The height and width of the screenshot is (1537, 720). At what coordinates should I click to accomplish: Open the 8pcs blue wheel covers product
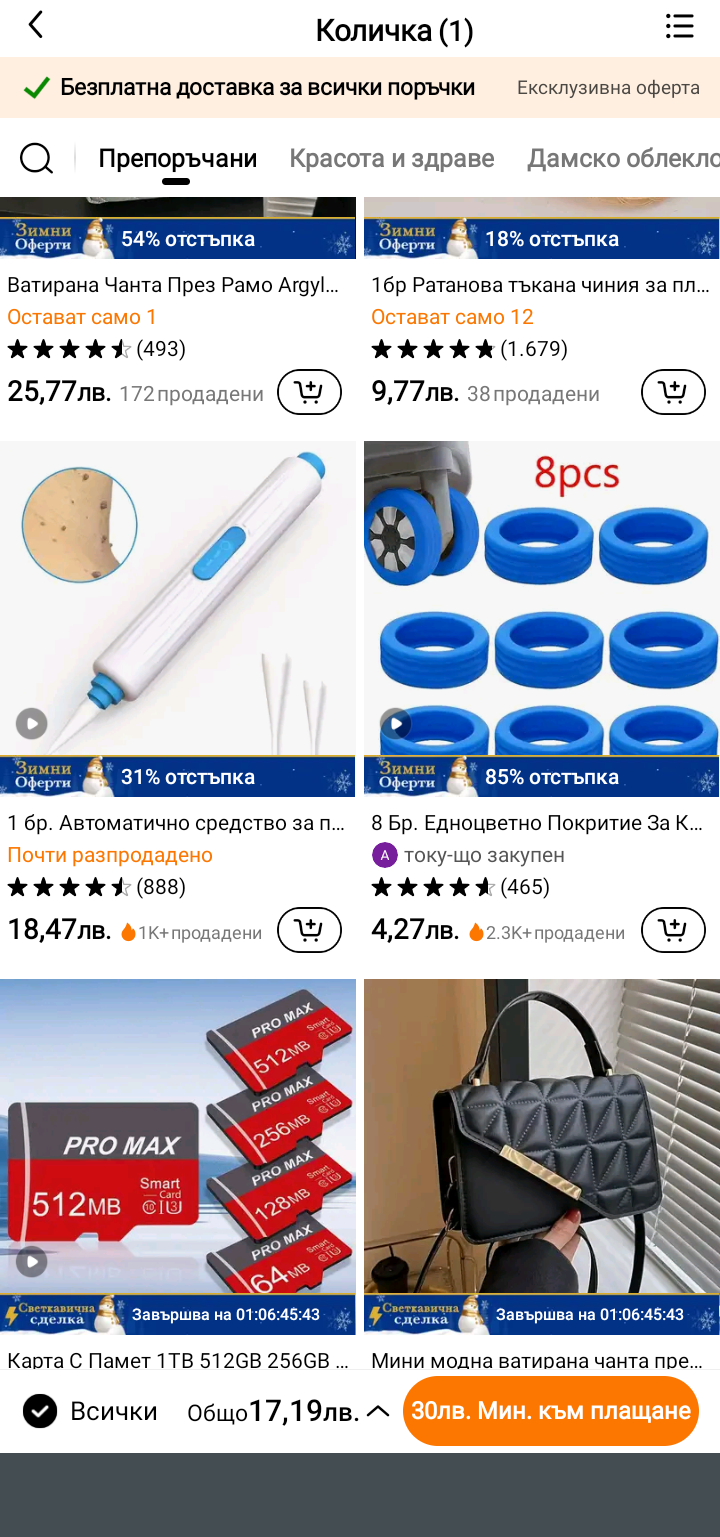point(541,620)
